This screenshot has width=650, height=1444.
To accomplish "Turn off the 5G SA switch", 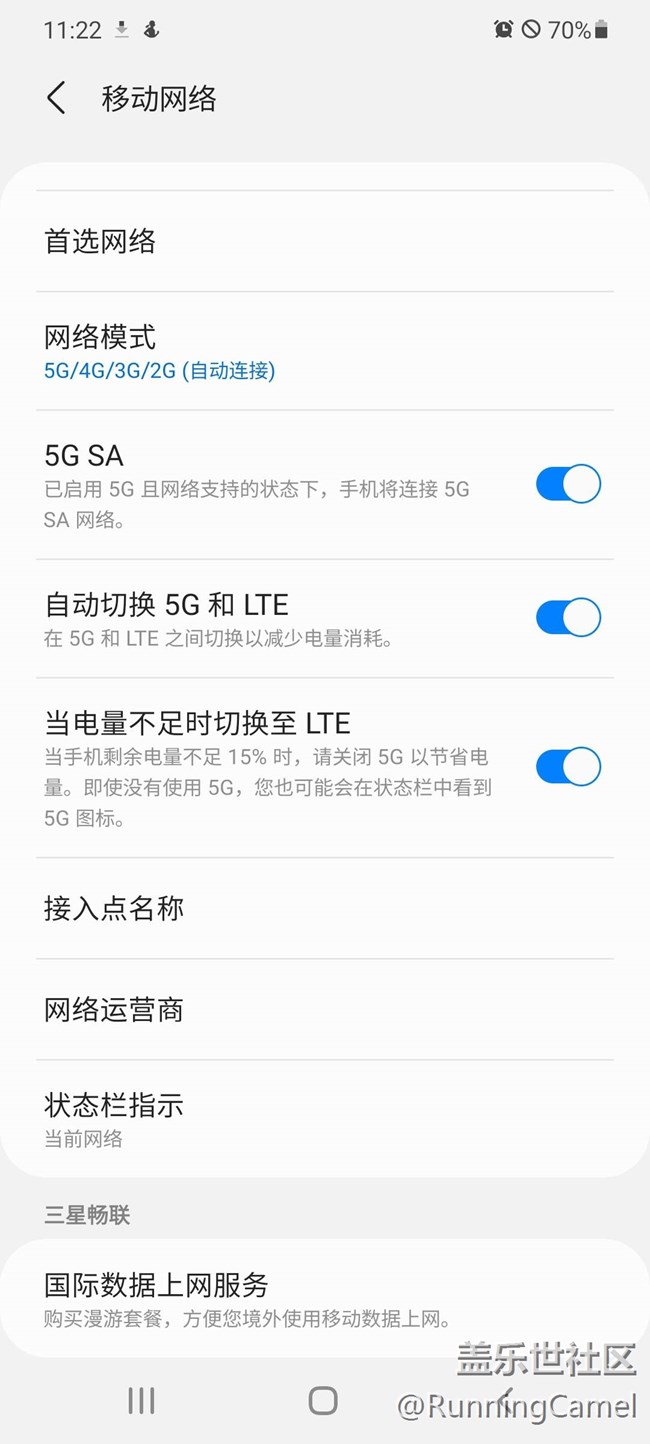I will (568, 484).
